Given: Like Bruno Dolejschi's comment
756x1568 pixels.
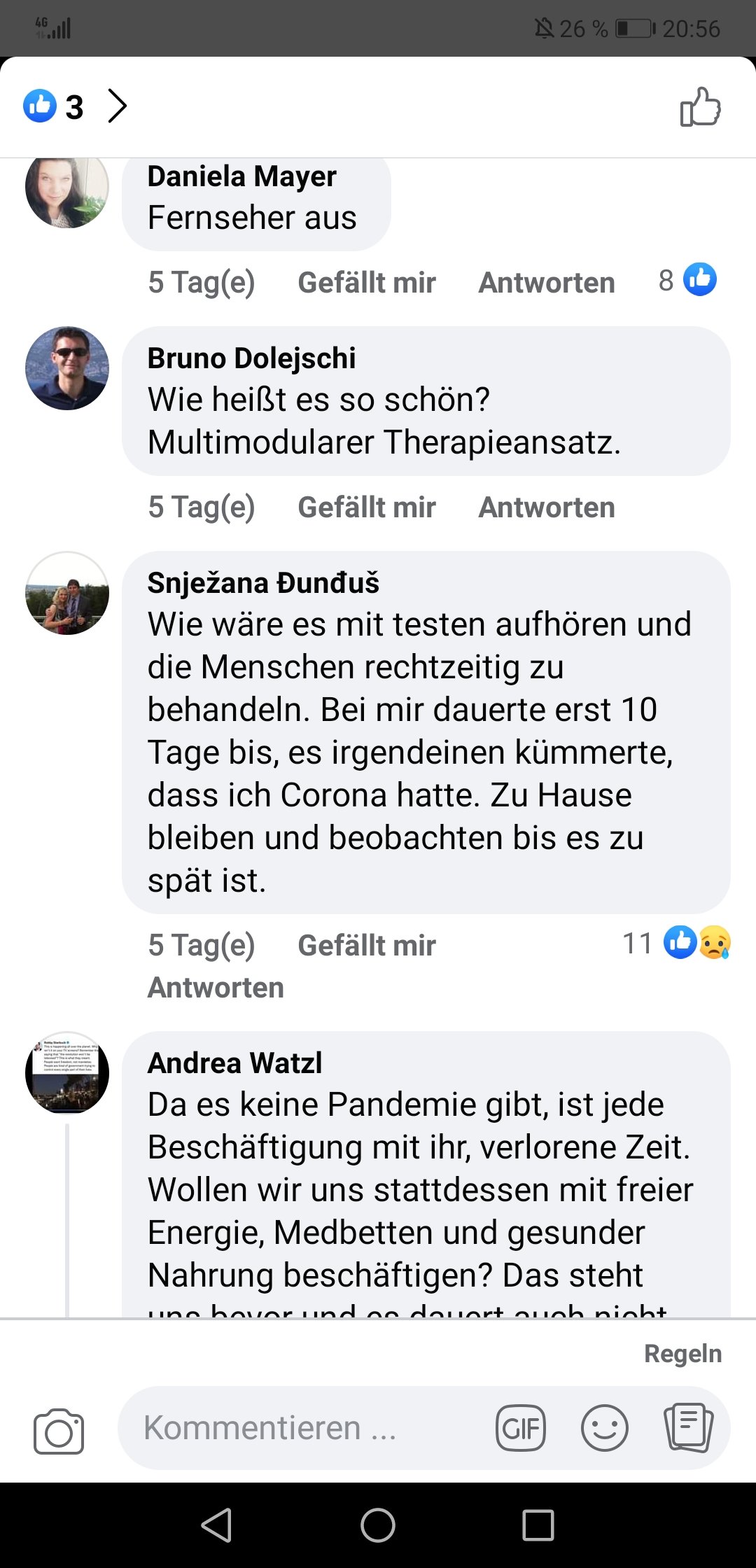Looking at the screenshot, I should [x=367, y=507].
